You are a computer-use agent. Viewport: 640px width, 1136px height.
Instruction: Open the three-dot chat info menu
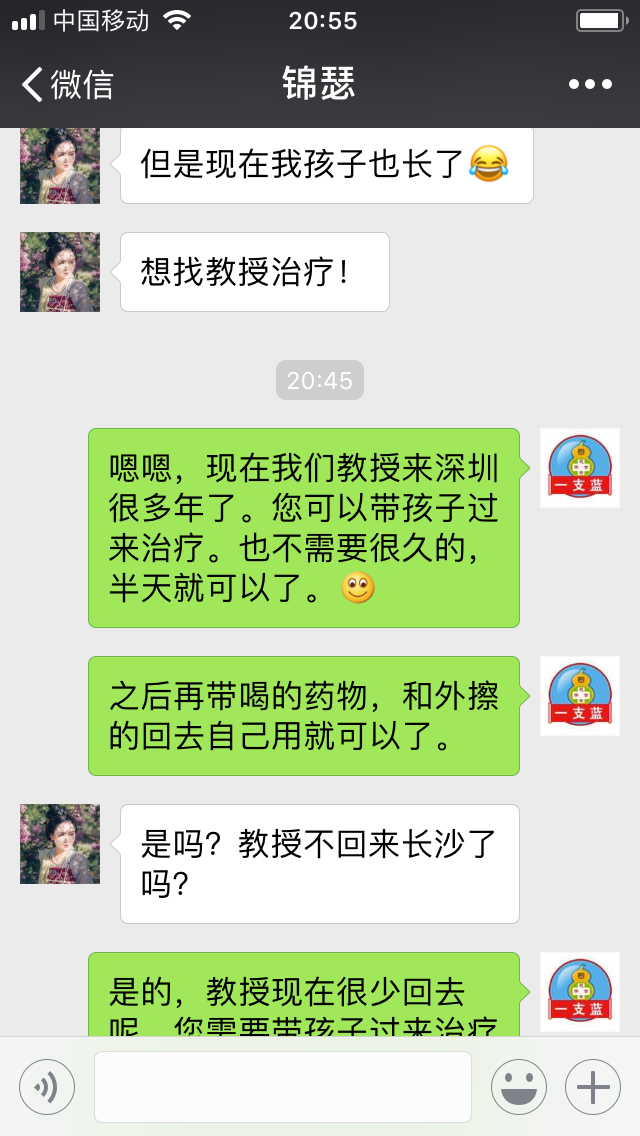[x=590, y=84]
